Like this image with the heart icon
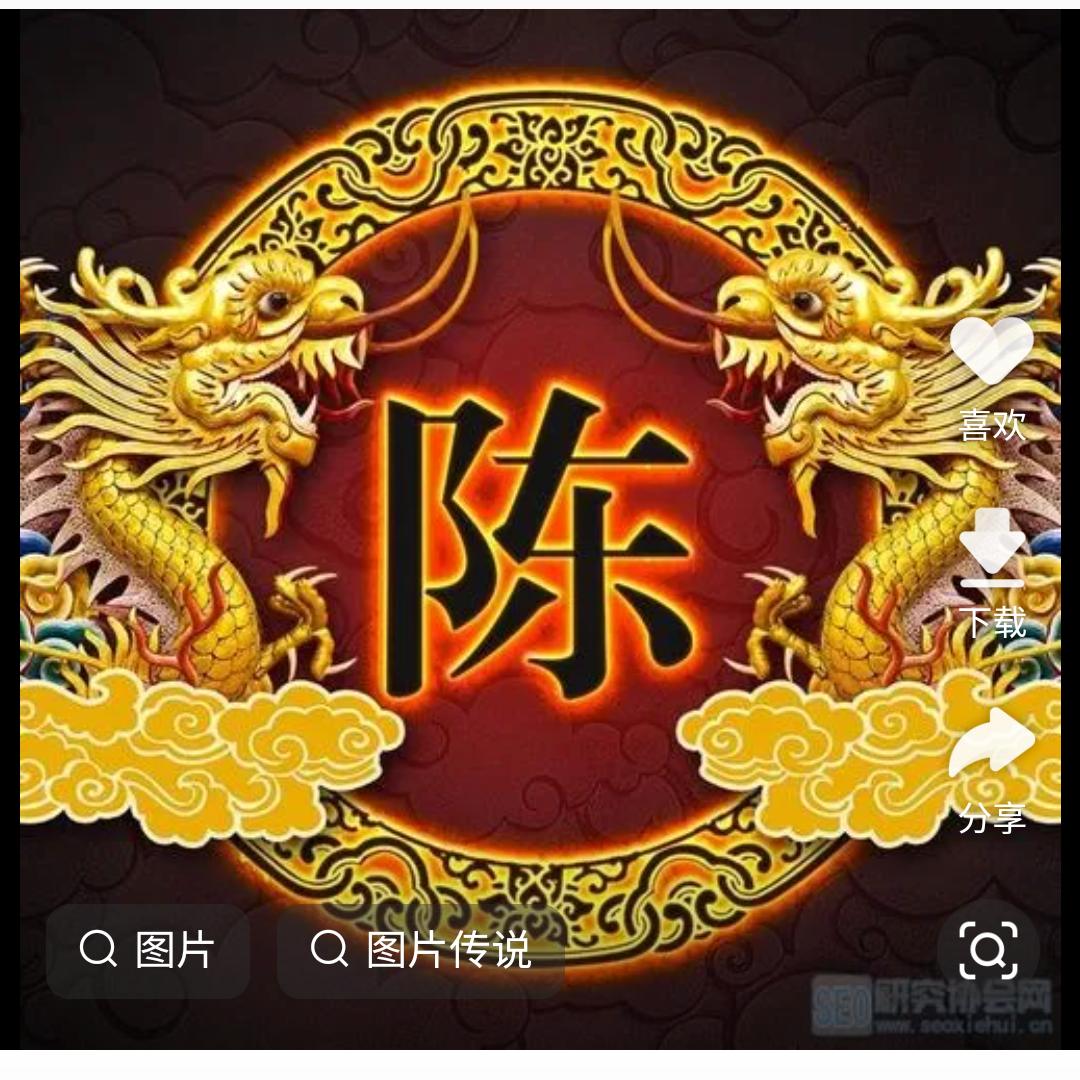The height and width of the screenshot is (1080, 1080). (991, 351)
